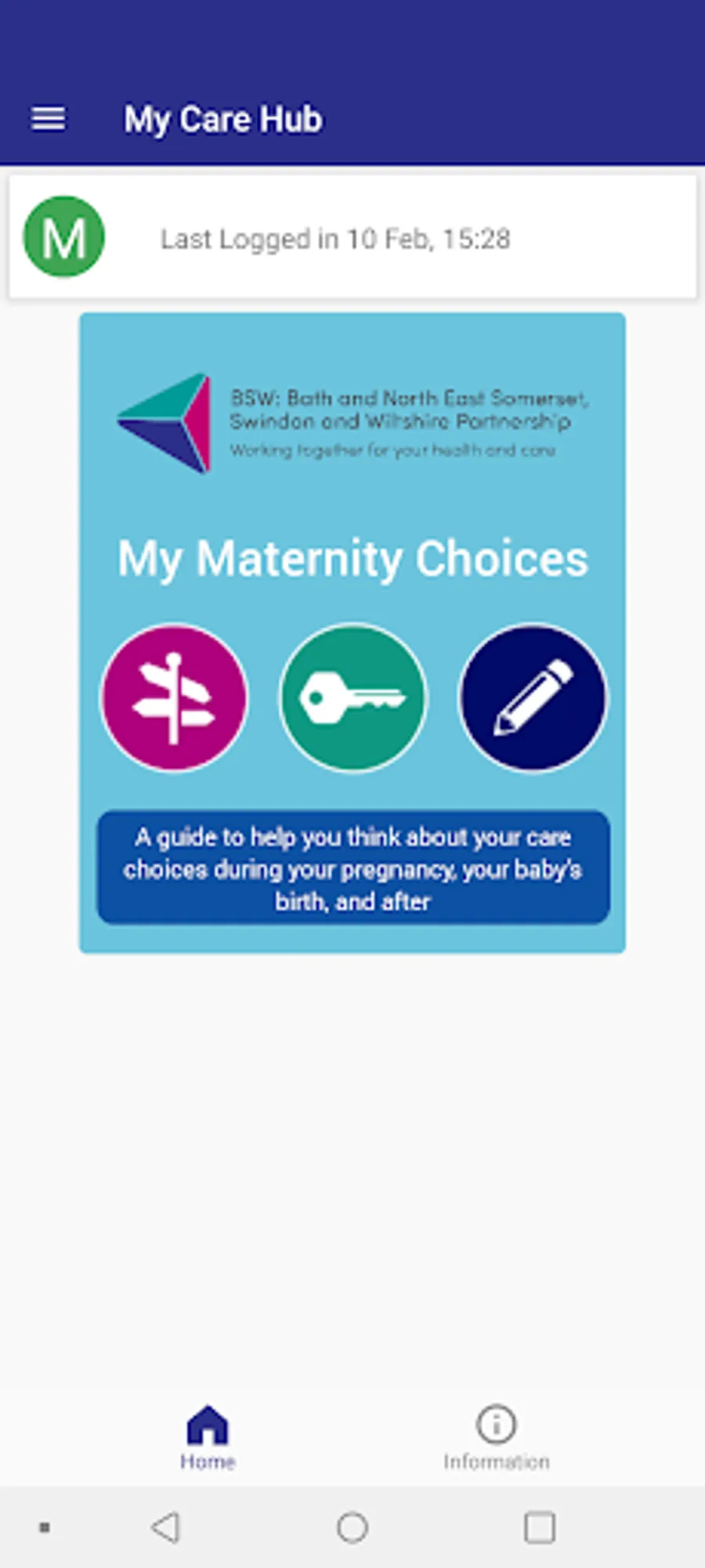The height and width of the screenshot is (1568, 705).
Task: Tap the green M profile avatar
Action: pyautogui.click(x=64, y=237)
